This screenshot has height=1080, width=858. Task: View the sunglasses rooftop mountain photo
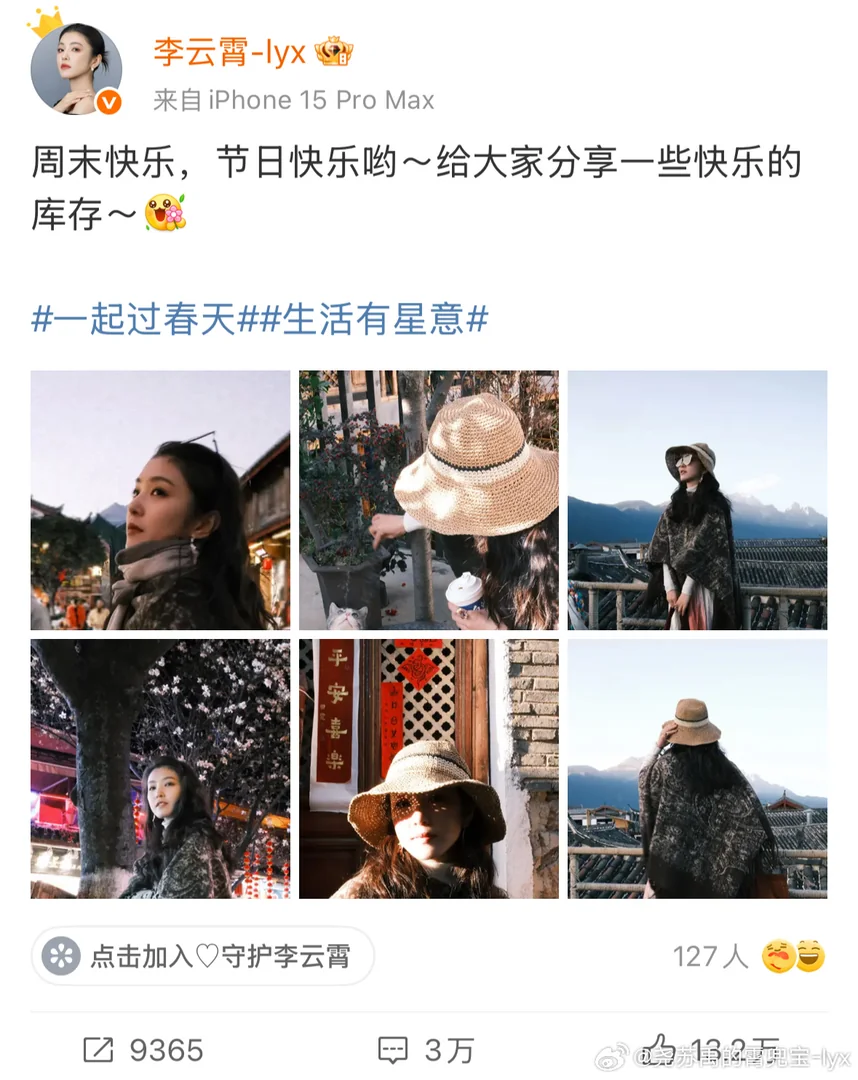[x=697, y=500]
